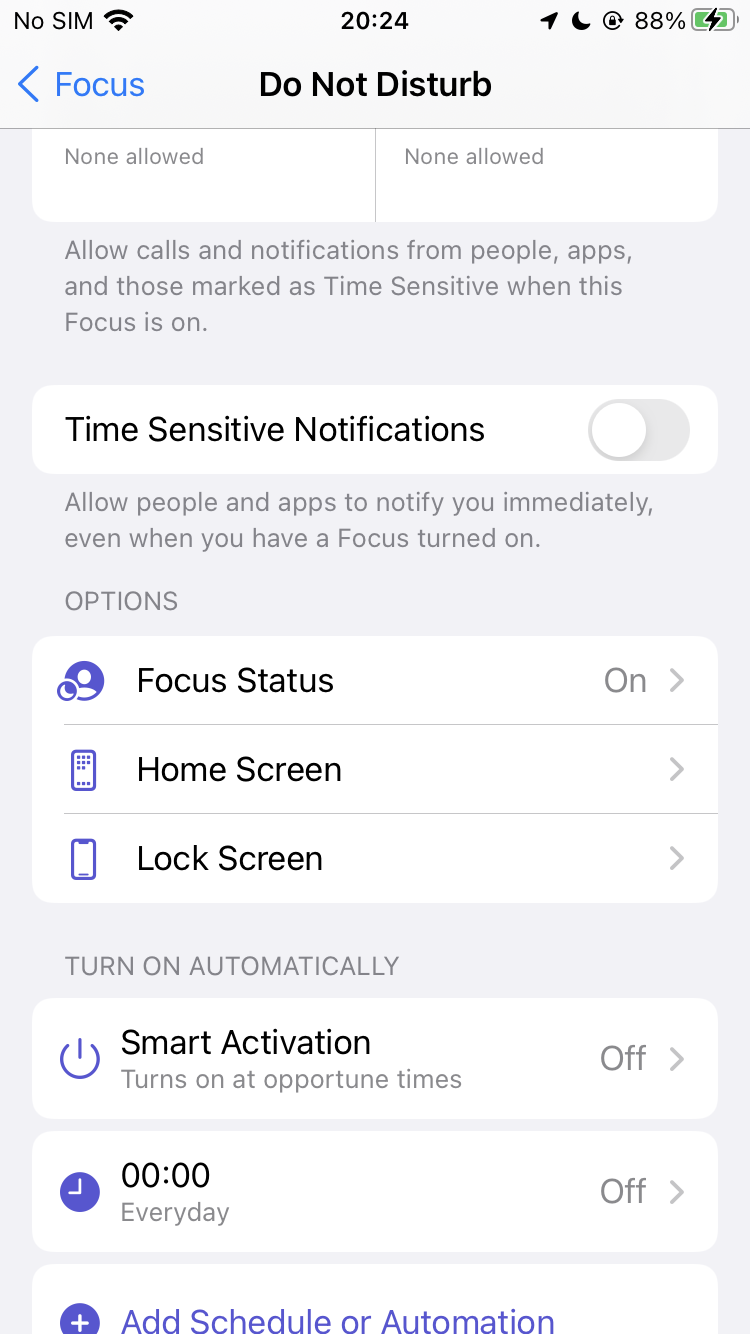
Task: Enable Time Sensitive Notifications switch
Action: tap(638, 430)
